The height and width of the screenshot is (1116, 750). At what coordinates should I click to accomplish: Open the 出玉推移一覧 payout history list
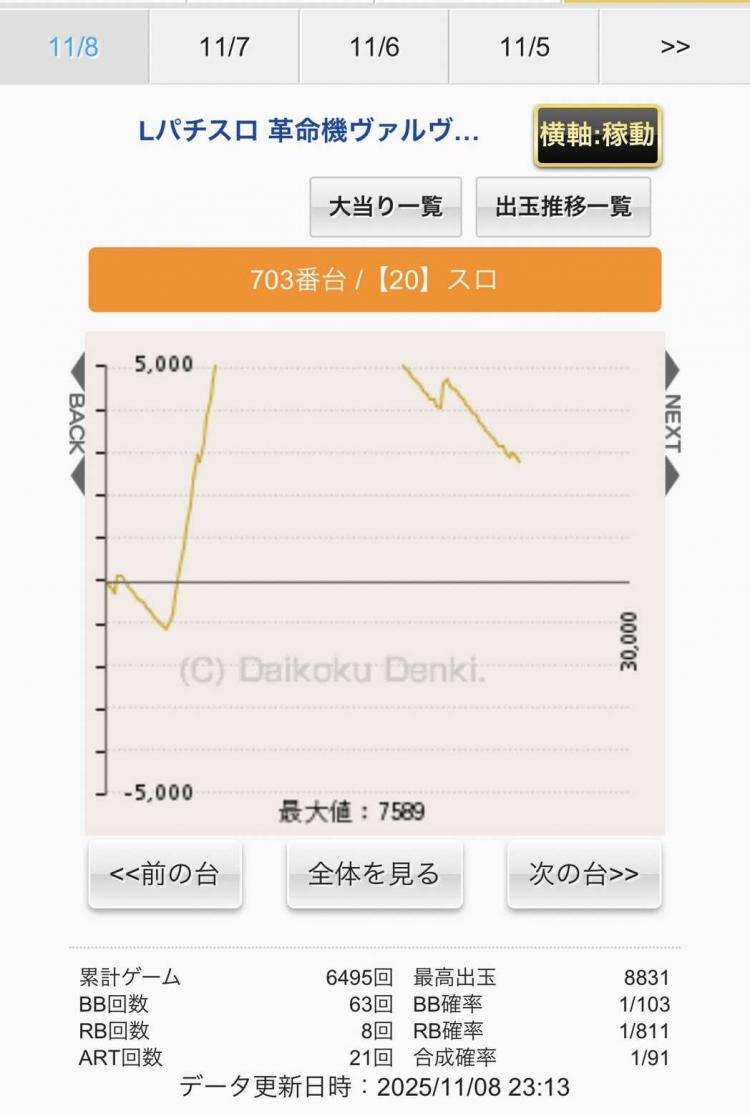click(563, 207)
